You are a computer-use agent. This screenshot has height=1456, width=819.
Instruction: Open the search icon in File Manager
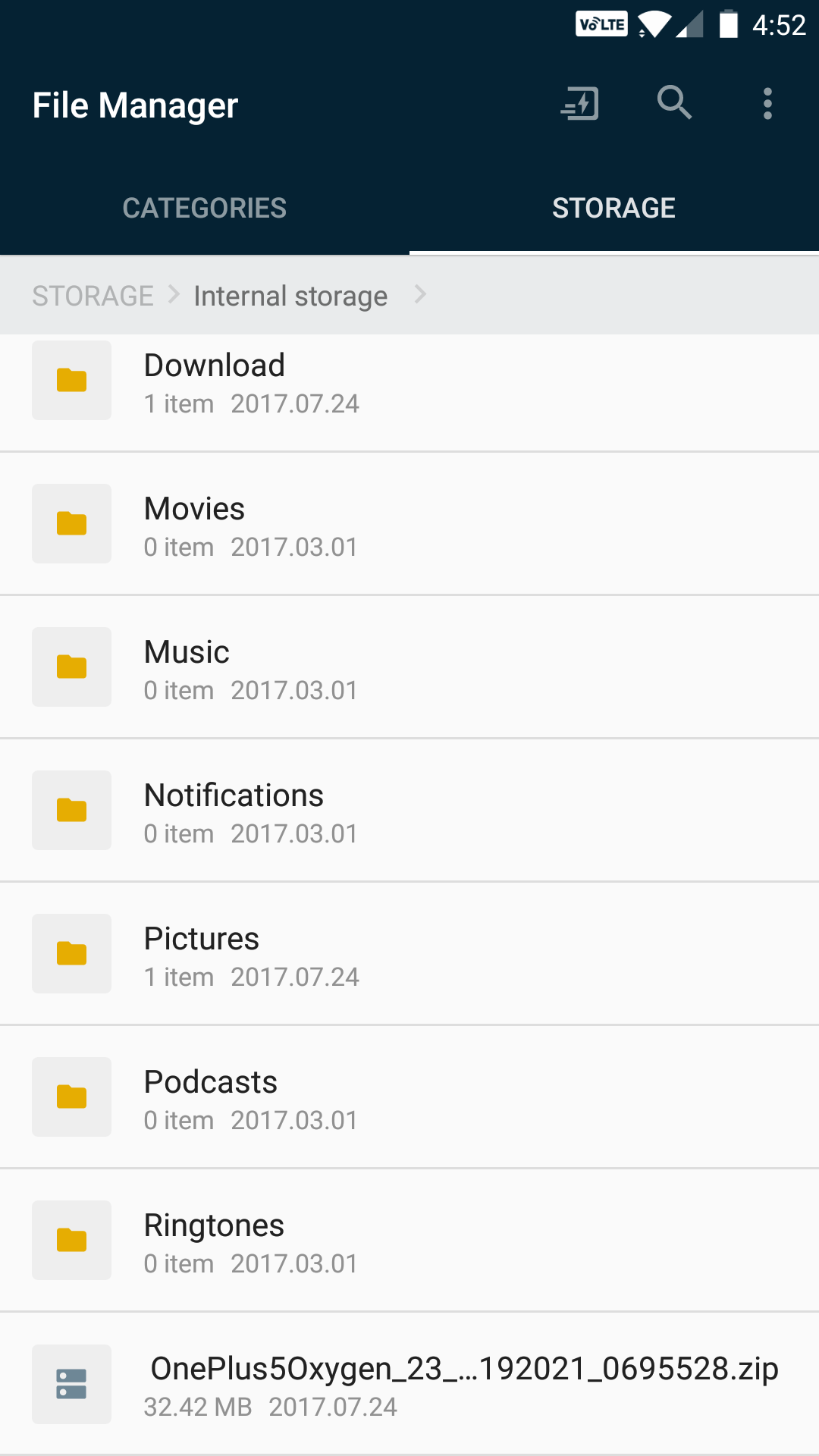[674, 103]
